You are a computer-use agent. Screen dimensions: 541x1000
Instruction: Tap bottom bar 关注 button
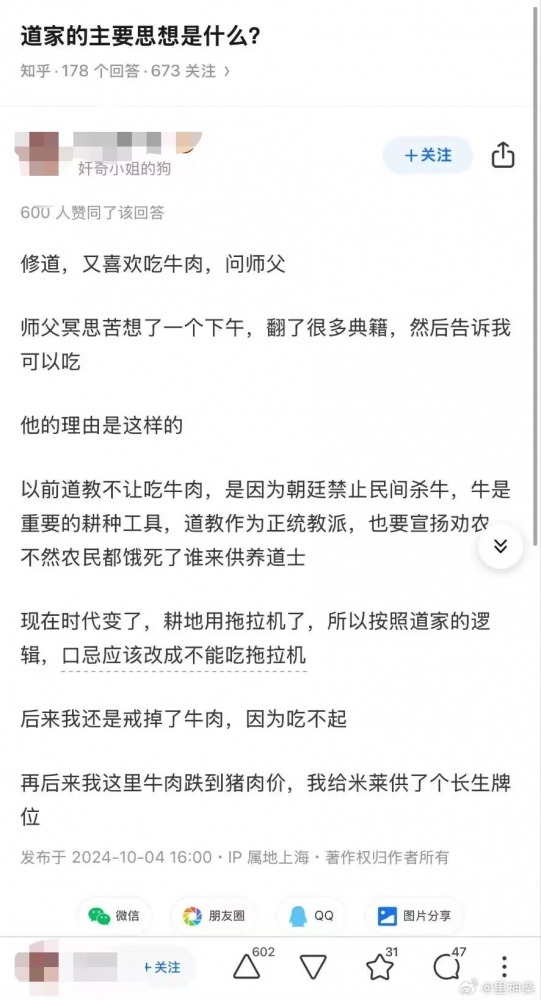162,967
